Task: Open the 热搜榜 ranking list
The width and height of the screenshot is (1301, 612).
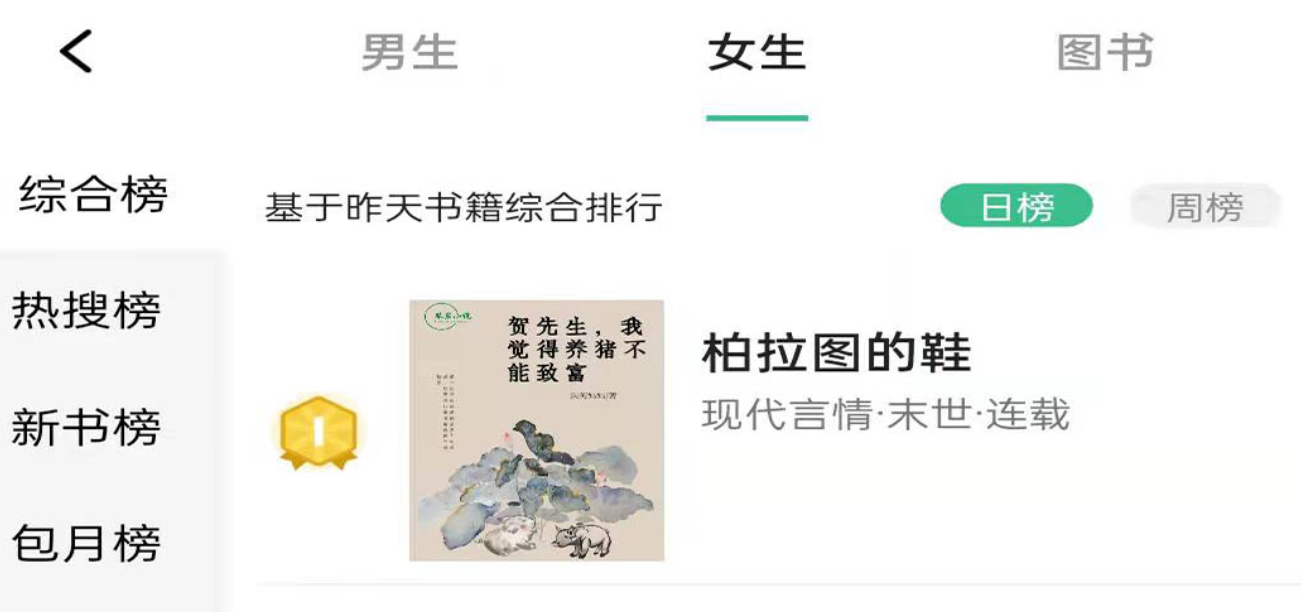Action: tap(86, 310)
